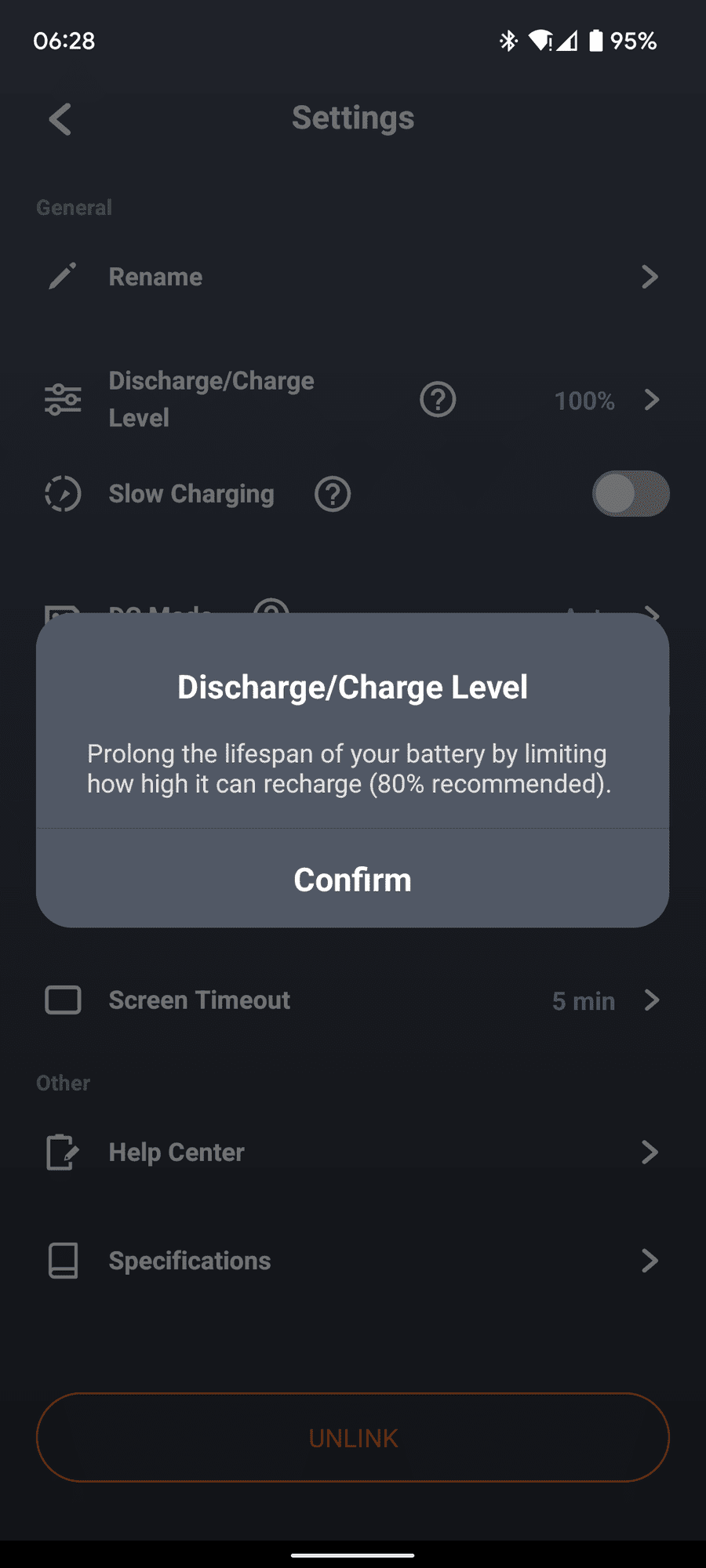This screenshot has width=706, height=1568.
Task: Open the Help Center
Action: (352, 1152)
